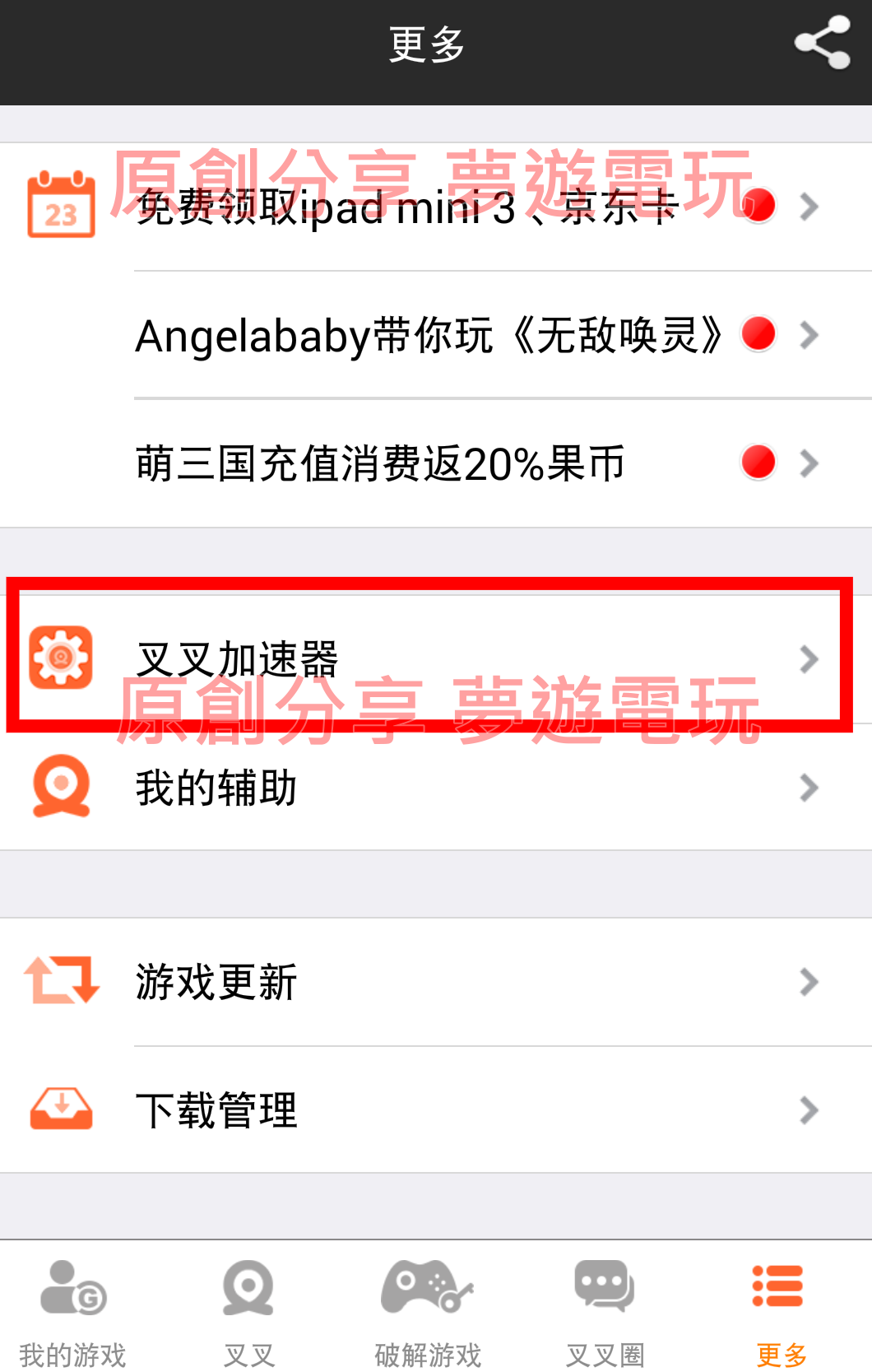Screen dimensions: 872x1372
Task: Select the 更多 tab
Action: pyautogui.click(x=780, y=1310)
